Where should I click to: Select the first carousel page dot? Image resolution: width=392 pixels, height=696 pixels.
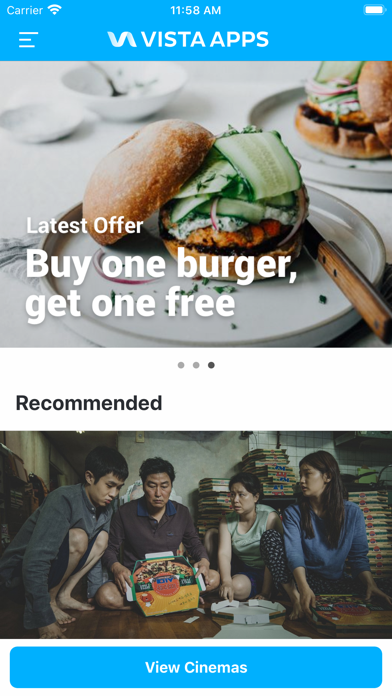coord(181,365)
